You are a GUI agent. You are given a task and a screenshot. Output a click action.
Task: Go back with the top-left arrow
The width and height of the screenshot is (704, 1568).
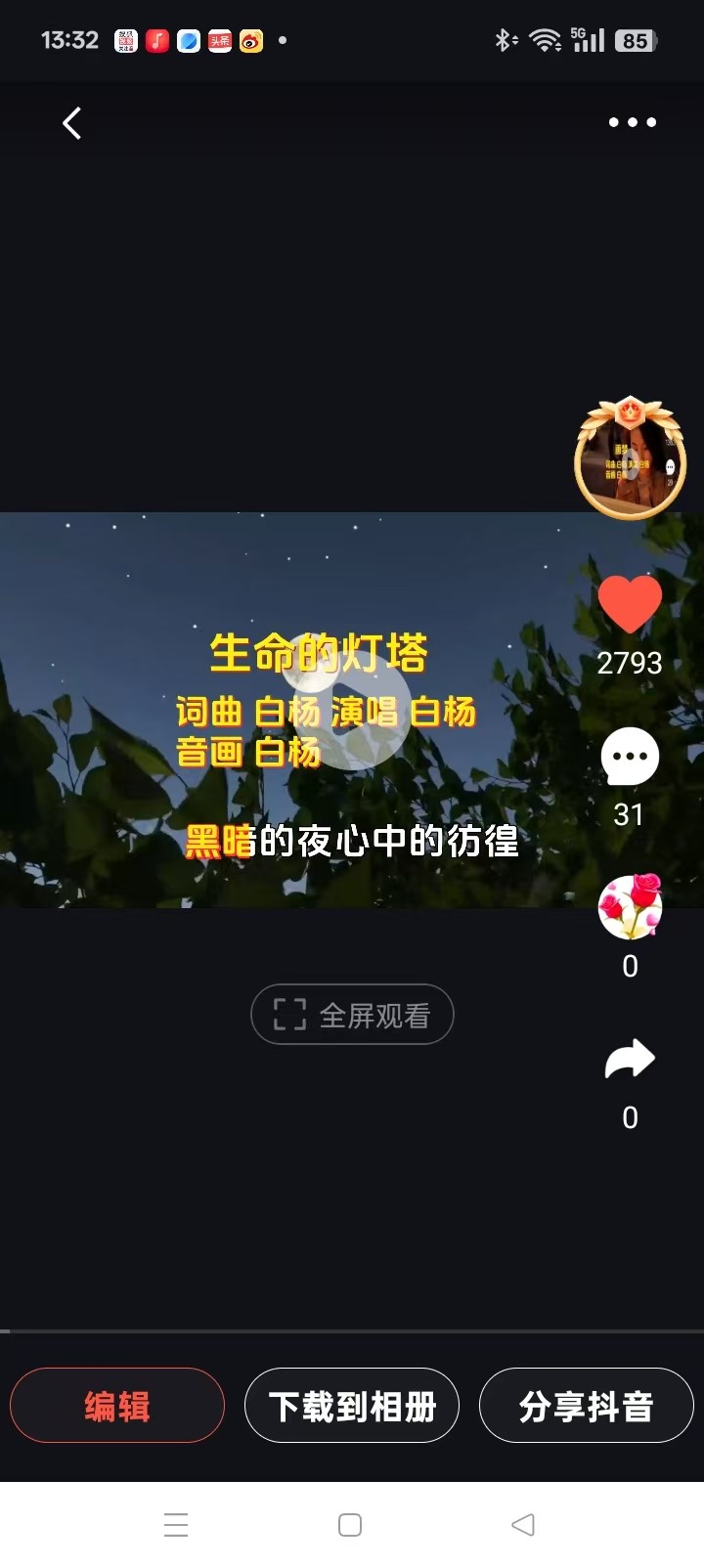(71, 123)
